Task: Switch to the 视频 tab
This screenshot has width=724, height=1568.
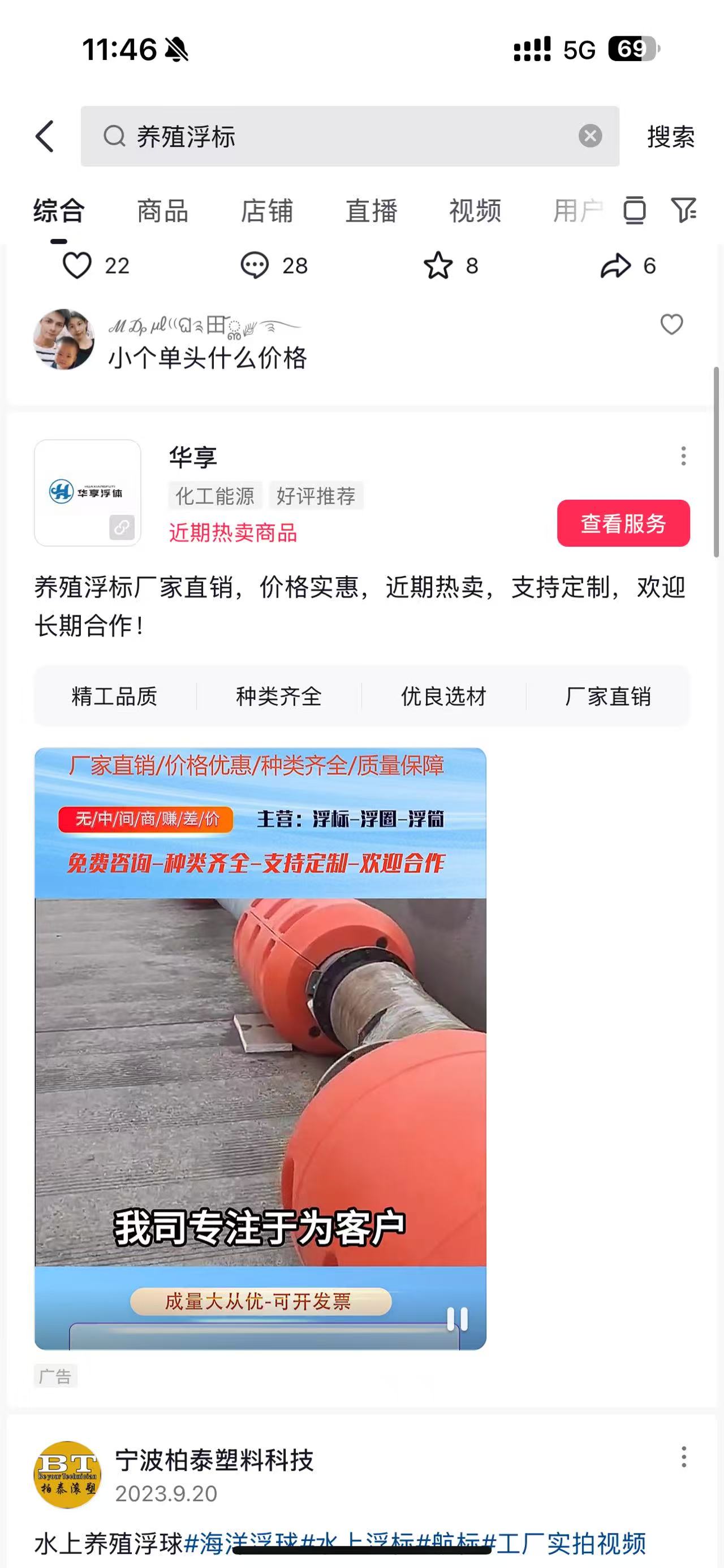Action: pos(475,211)
